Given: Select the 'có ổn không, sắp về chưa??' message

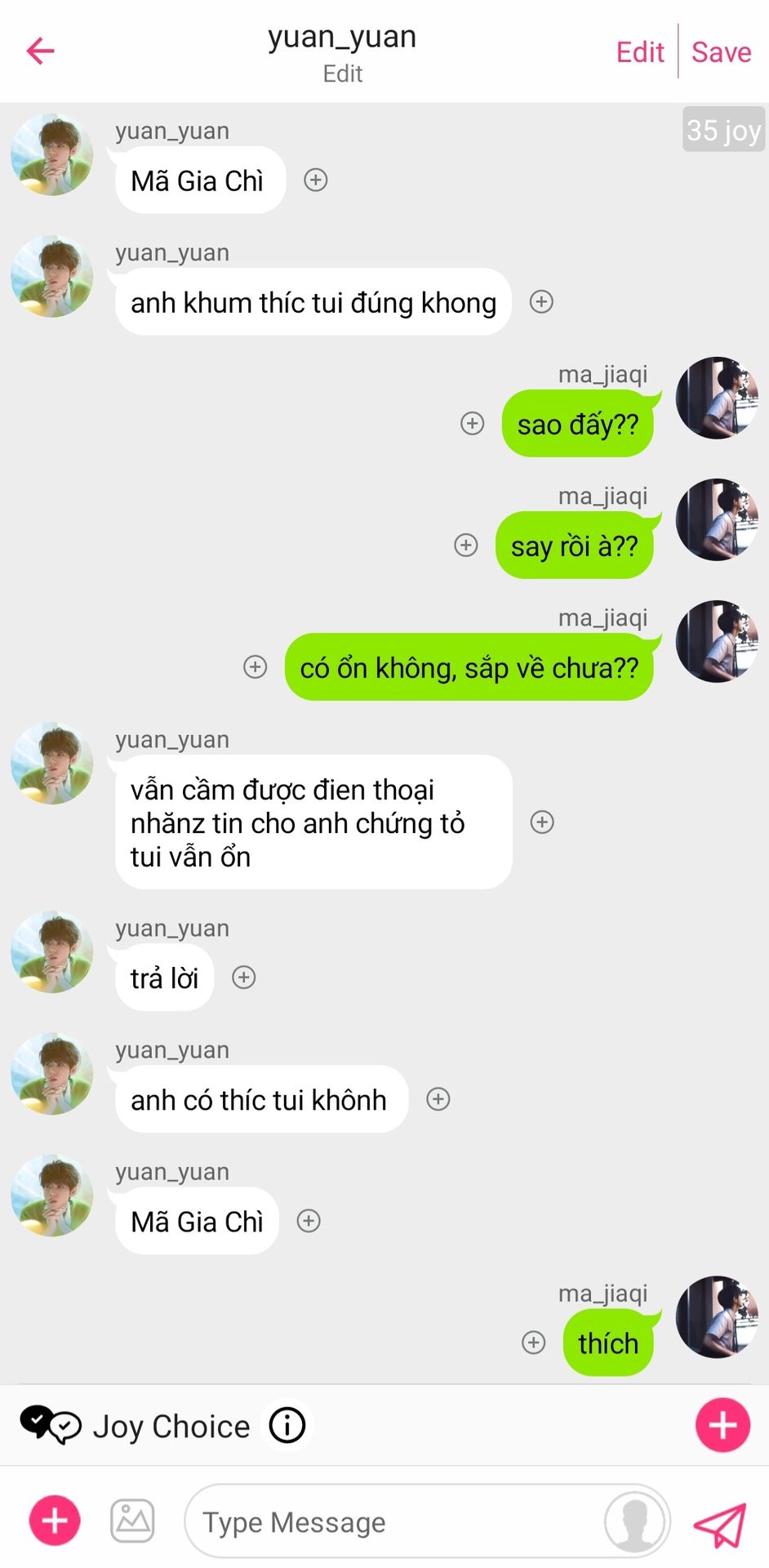Looking at the screenshot, I should coord(469,667).
